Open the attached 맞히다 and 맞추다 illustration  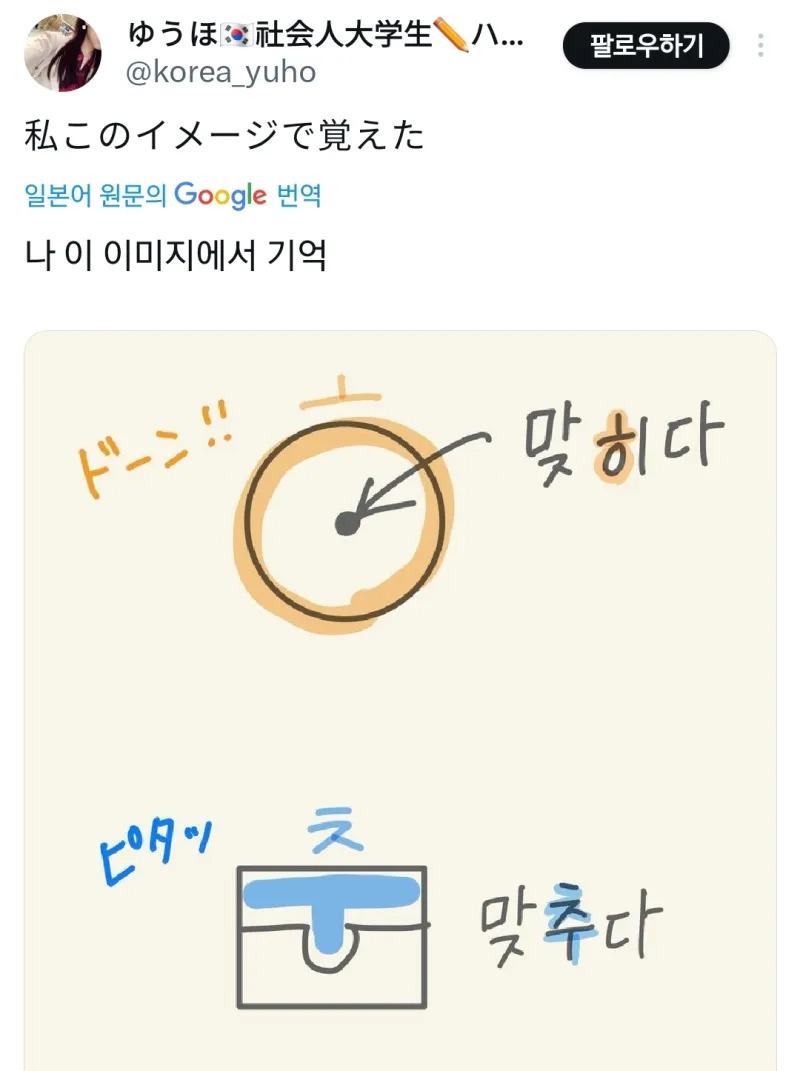coord(400,700)
